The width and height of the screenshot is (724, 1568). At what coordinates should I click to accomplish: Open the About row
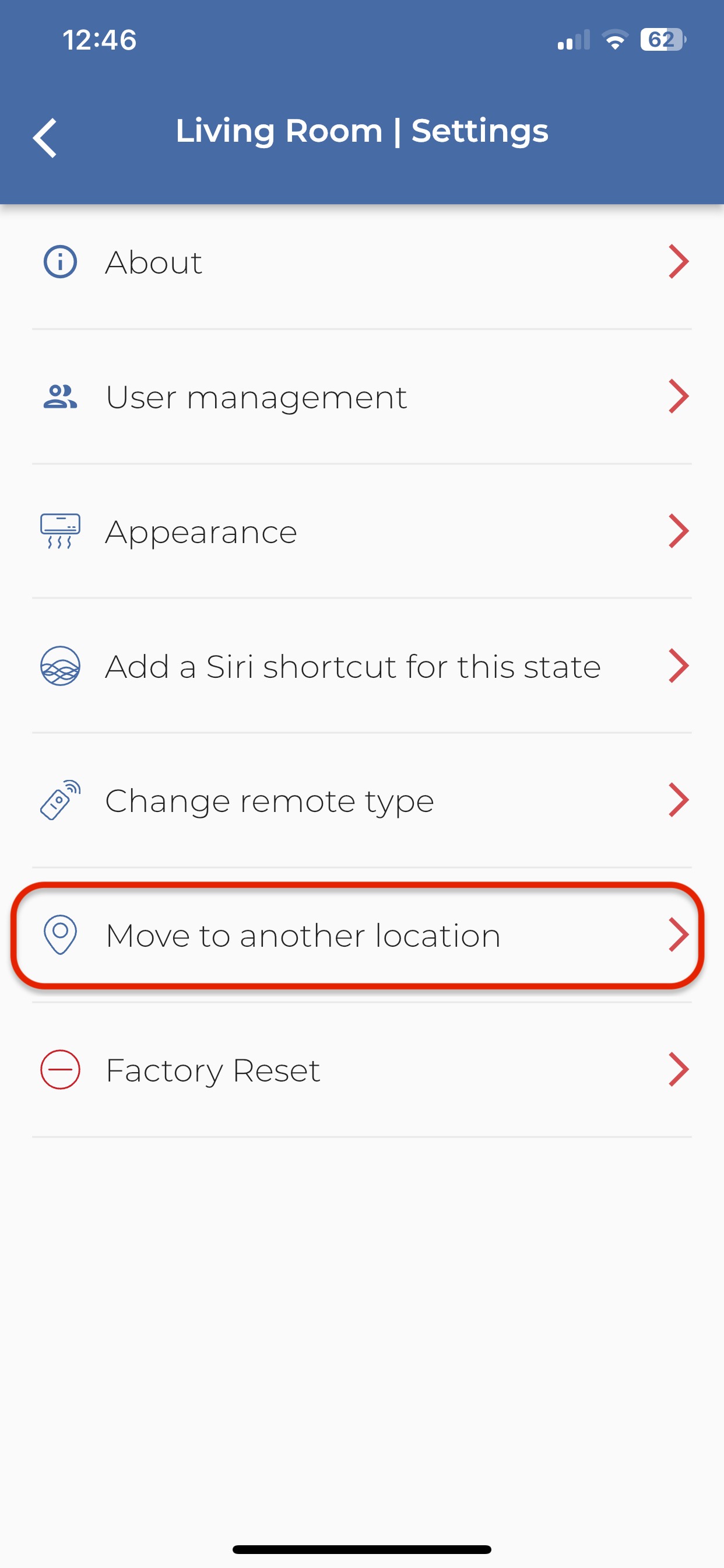tap(361, 262)
